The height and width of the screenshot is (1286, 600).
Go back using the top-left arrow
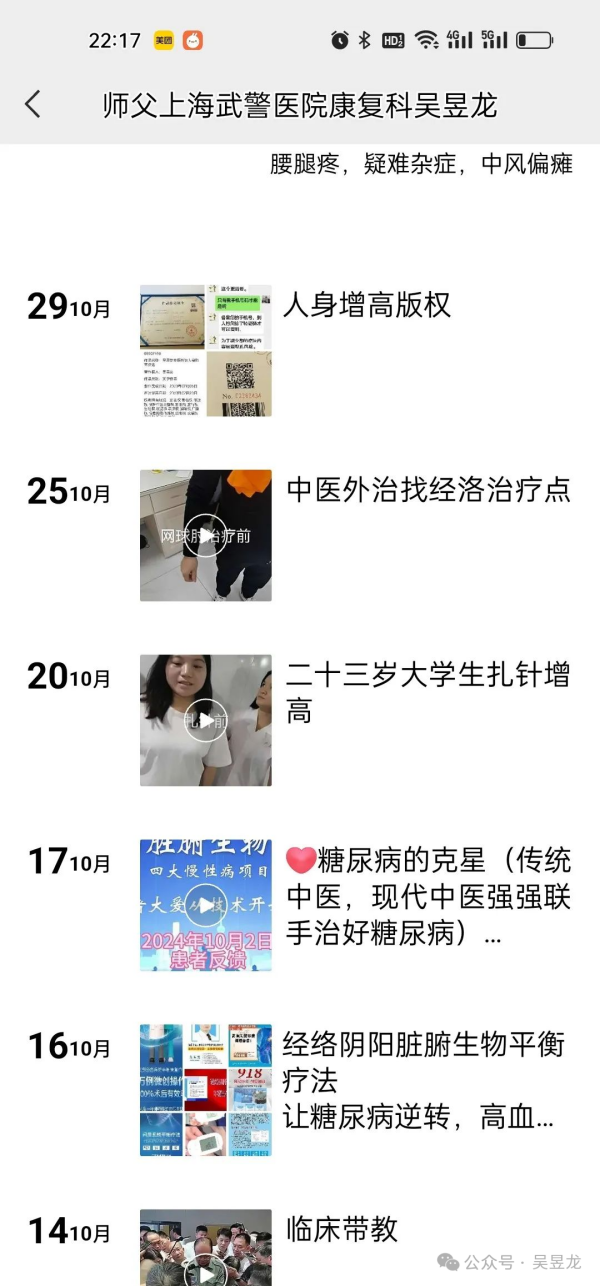33,104
